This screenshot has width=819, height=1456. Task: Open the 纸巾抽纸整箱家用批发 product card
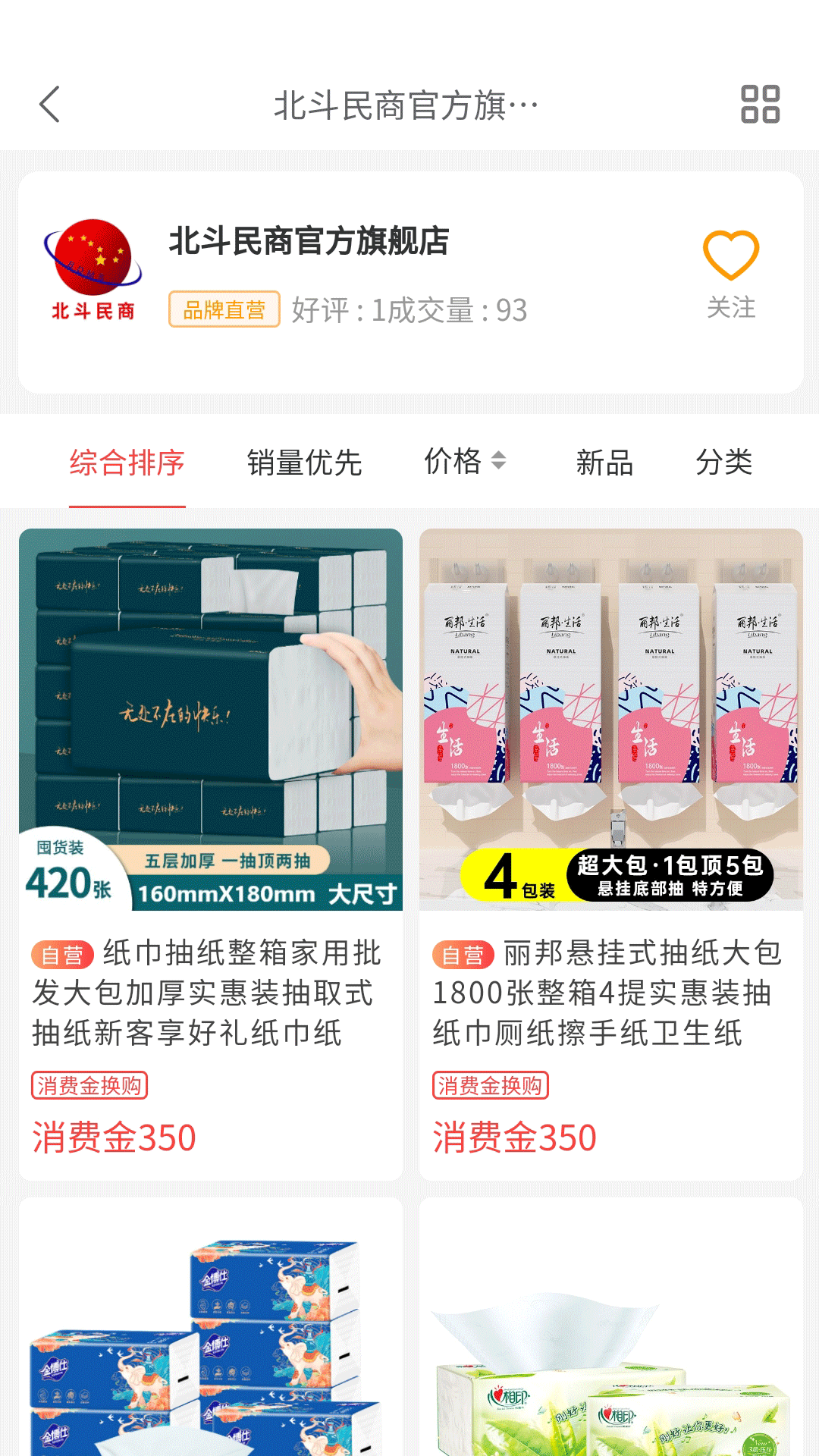(211, 853)
